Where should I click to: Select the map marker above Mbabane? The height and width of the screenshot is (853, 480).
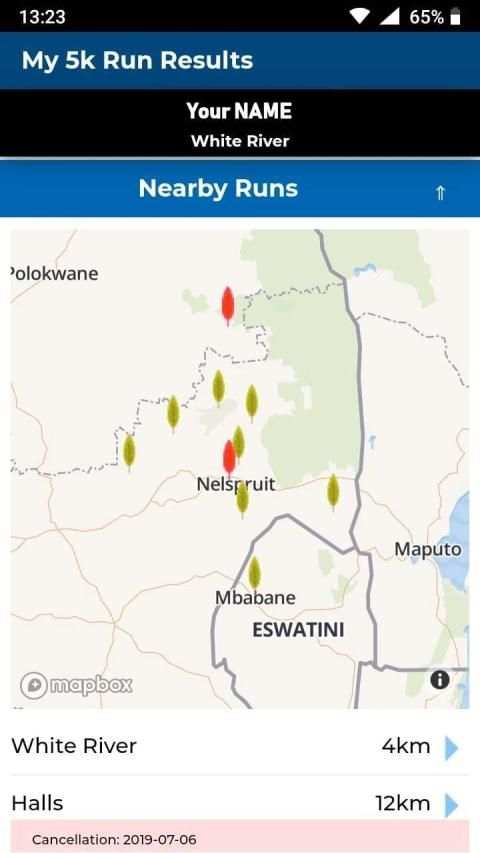(254, 574)
